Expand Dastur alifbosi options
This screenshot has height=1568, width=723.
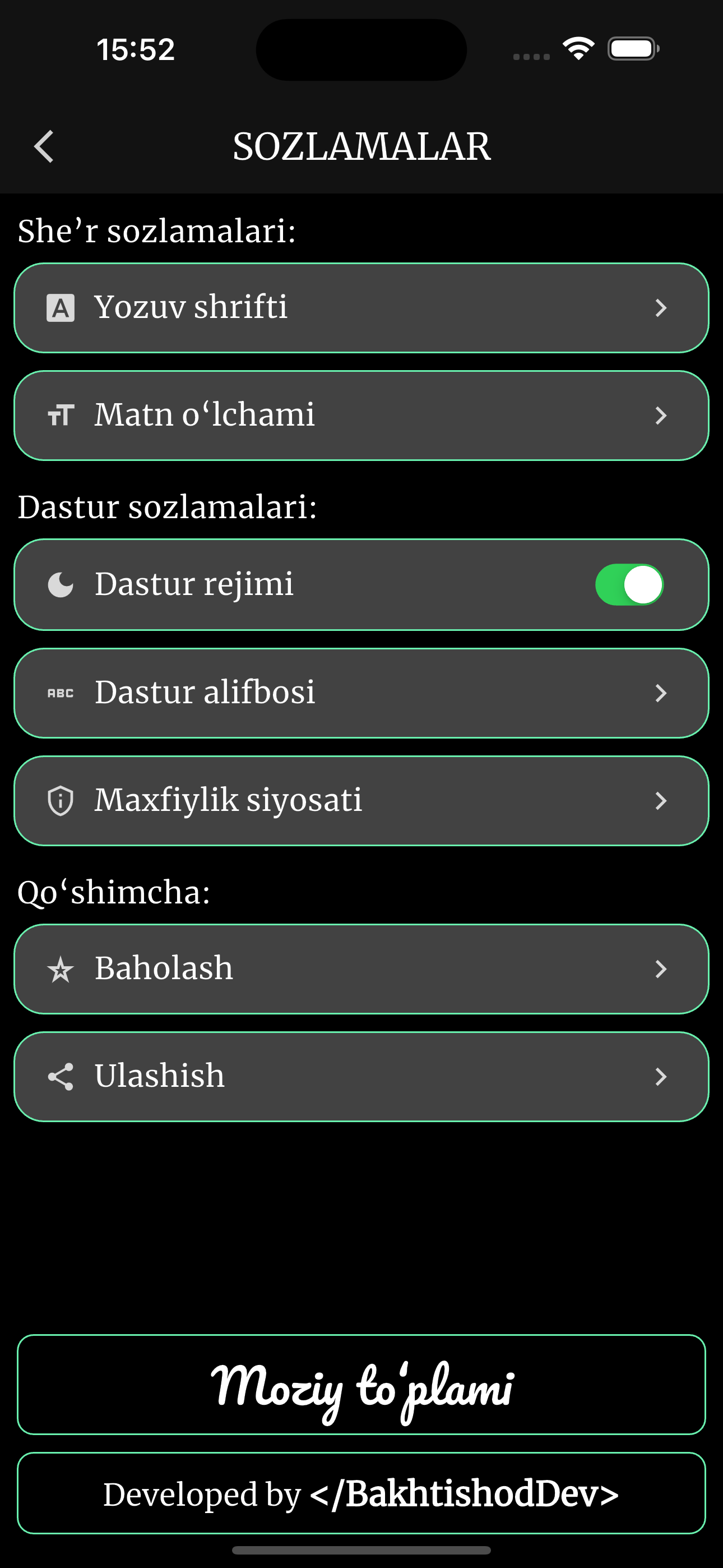(661, 692)
